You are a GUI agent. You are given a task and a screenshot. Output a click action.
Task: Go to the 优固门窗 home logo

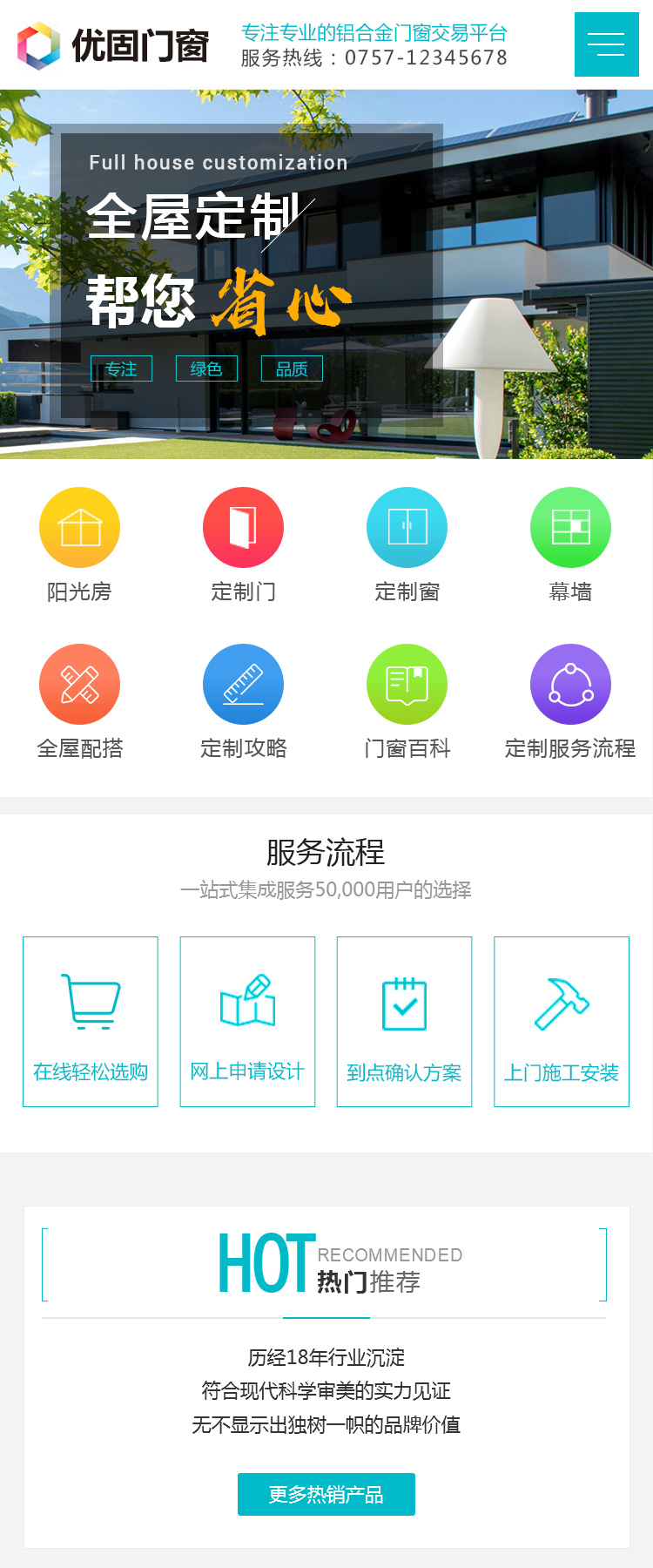tap(113, 45)
